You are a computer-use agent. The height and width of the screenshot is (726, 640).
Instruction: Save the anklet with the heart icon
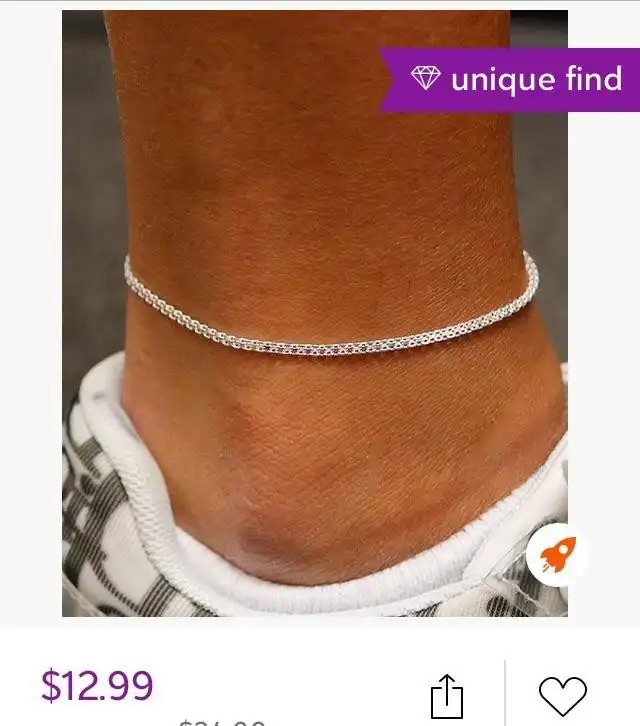562,695
